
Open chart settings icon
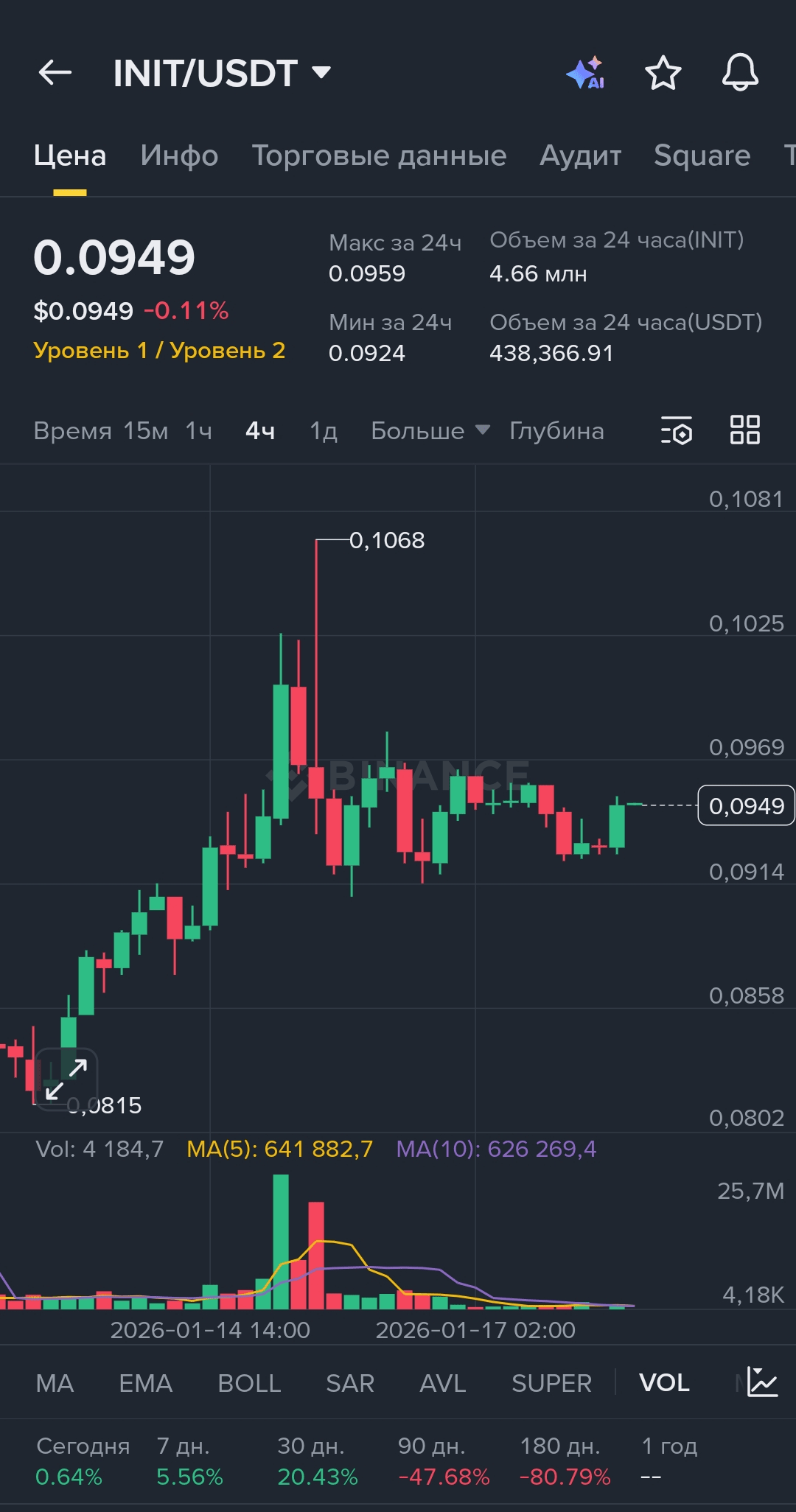point(677,430)
